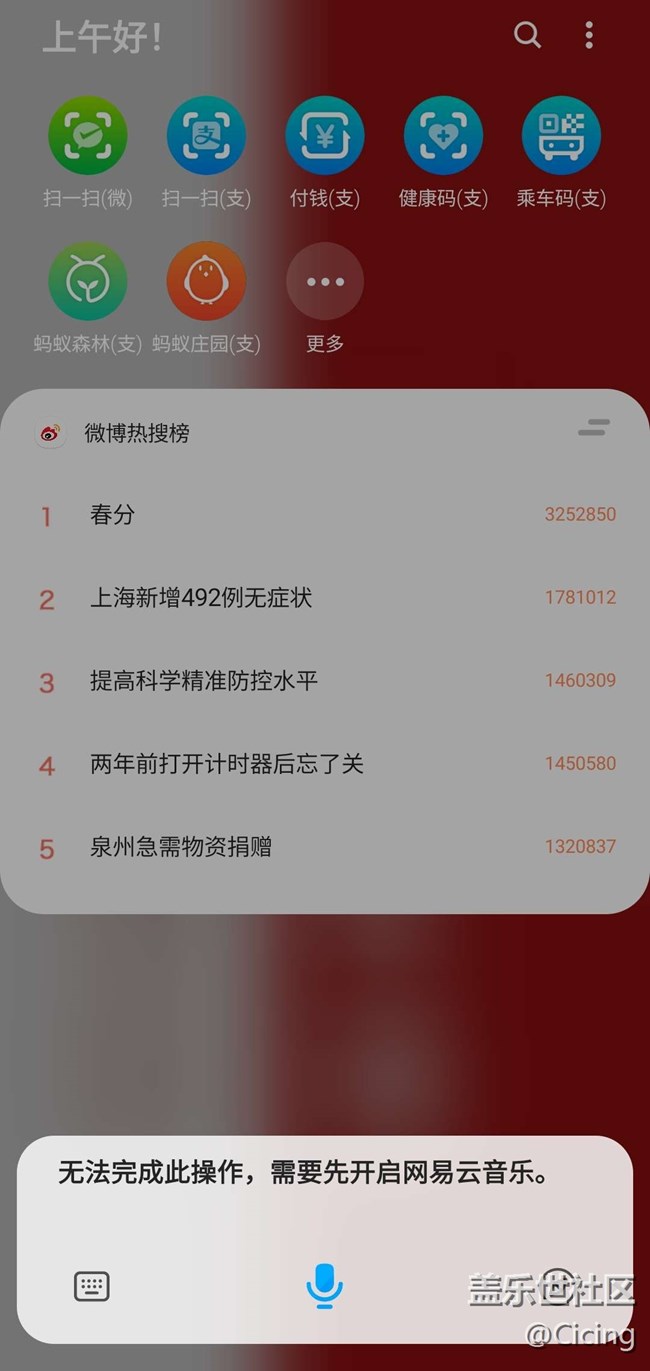Open the 健康码(支) health code shortcut
The height and width of the screenshot is (1371, 650).
click(x=443, y=136)
